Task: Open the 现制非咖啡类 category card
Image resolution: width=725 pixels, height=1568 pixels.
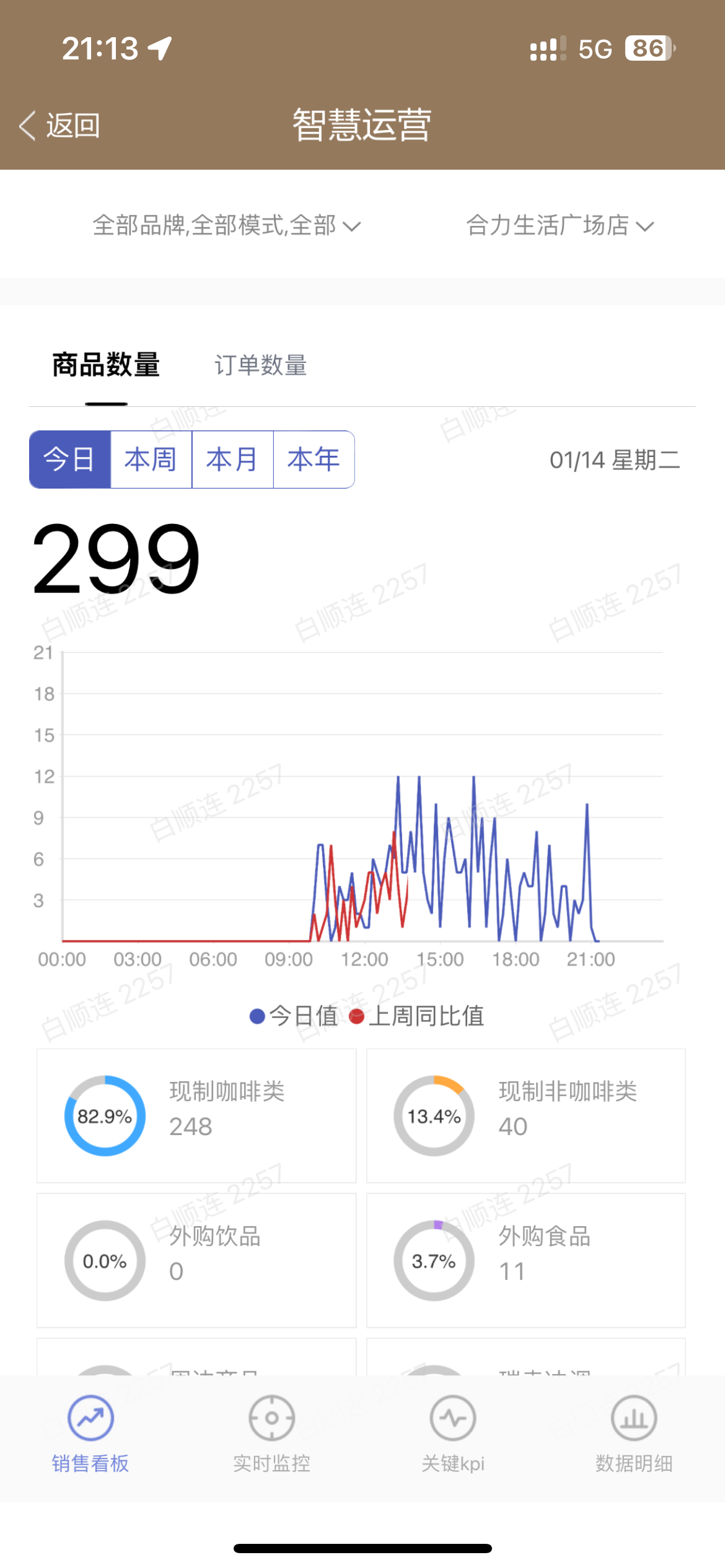Action: (x=525, y=1115)
